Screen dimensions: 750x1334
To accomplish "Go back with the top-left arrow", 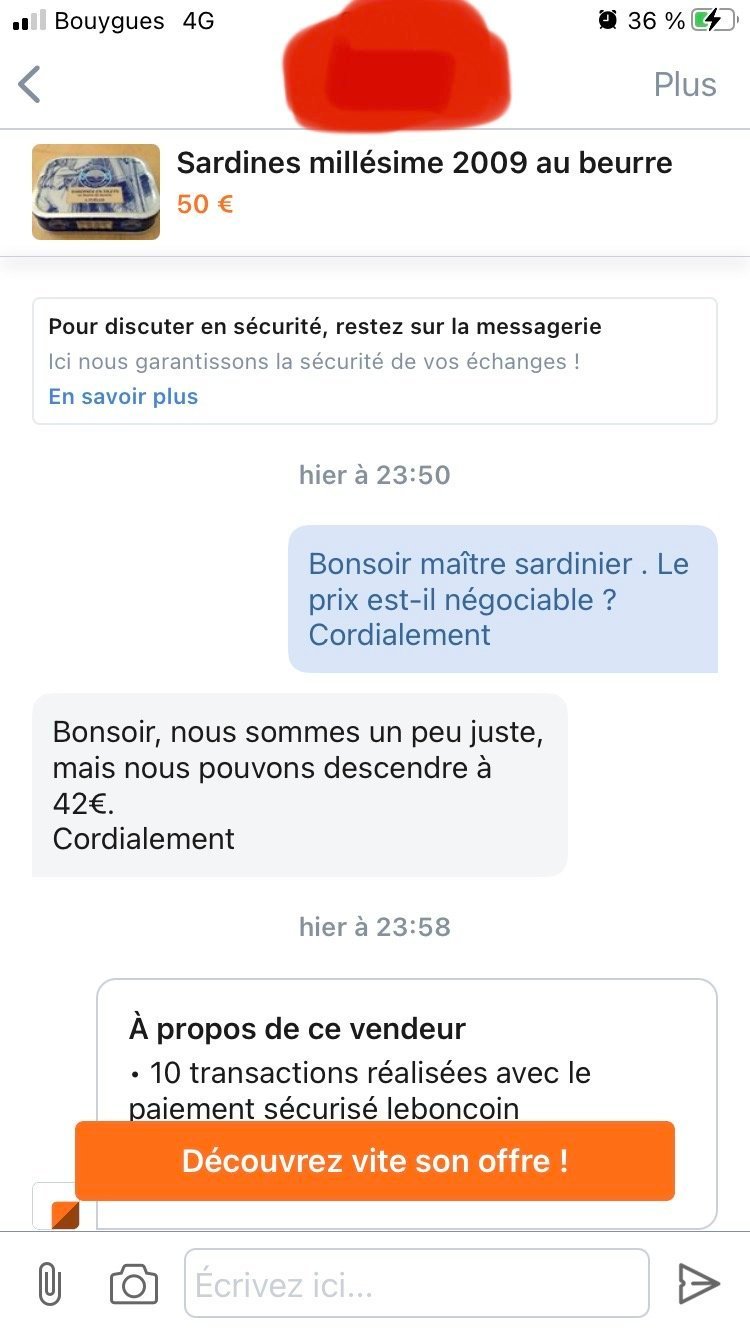I will point(30,85).
